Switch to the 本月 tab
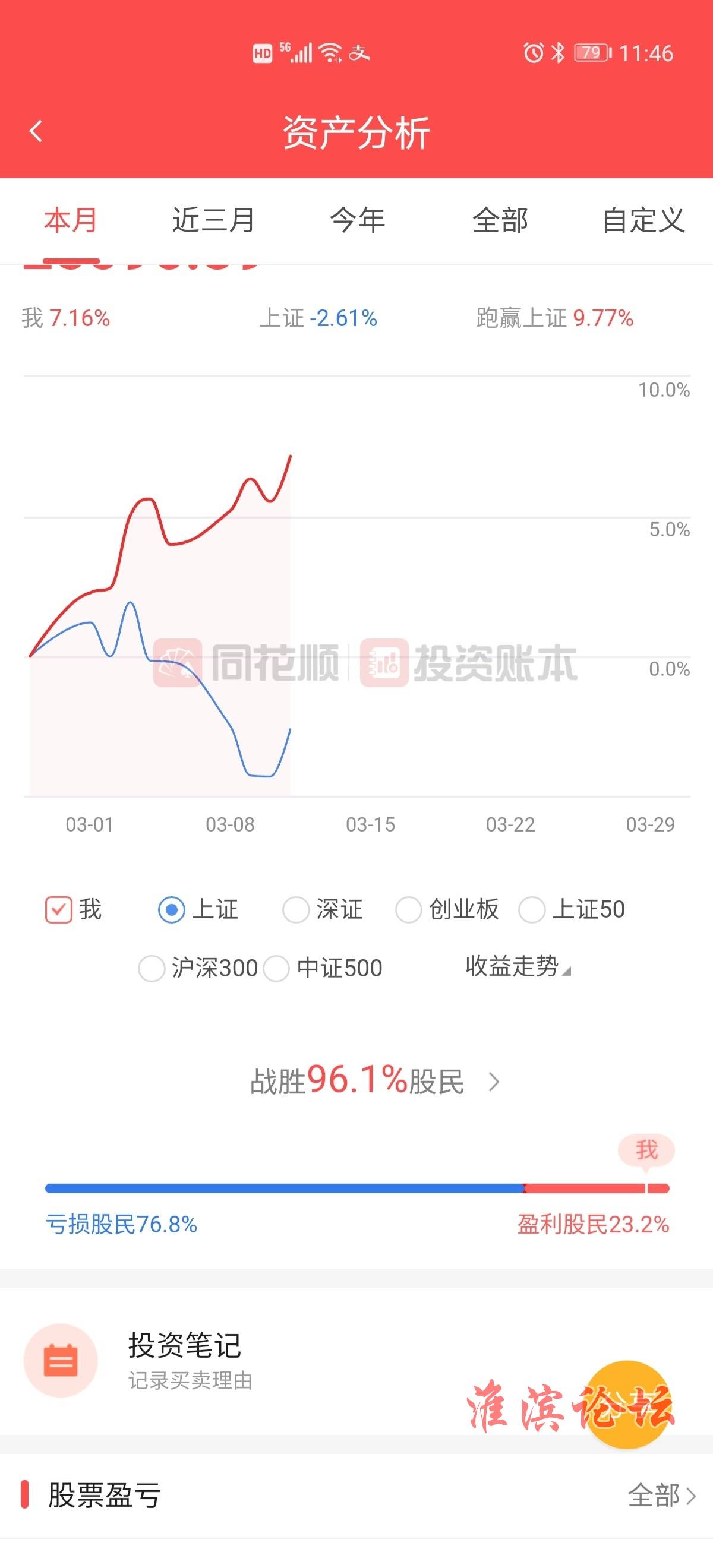This screenshot has height=1568, width=713. [x=71, y=220]
